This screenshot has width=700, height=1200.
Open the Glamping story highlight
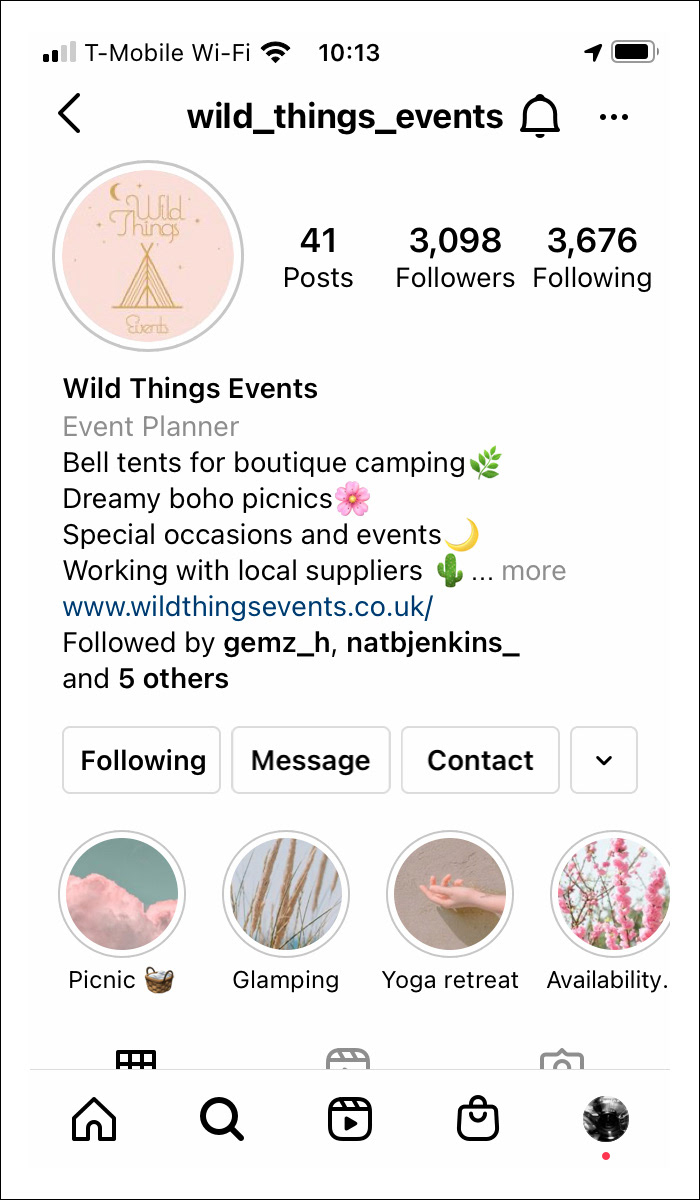click(285, 894)
